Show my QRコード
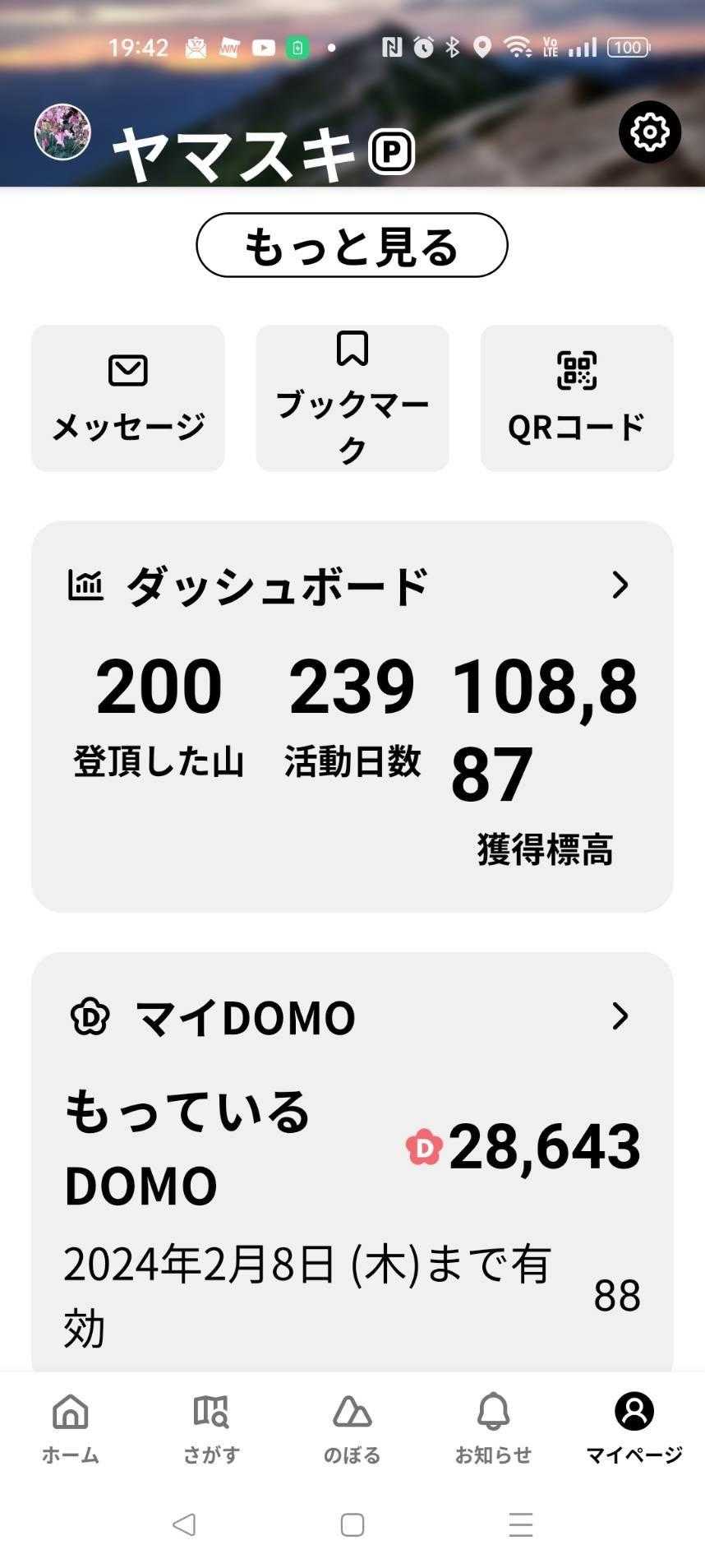This screenshot has height=1568, width=705. pos(577,398)
